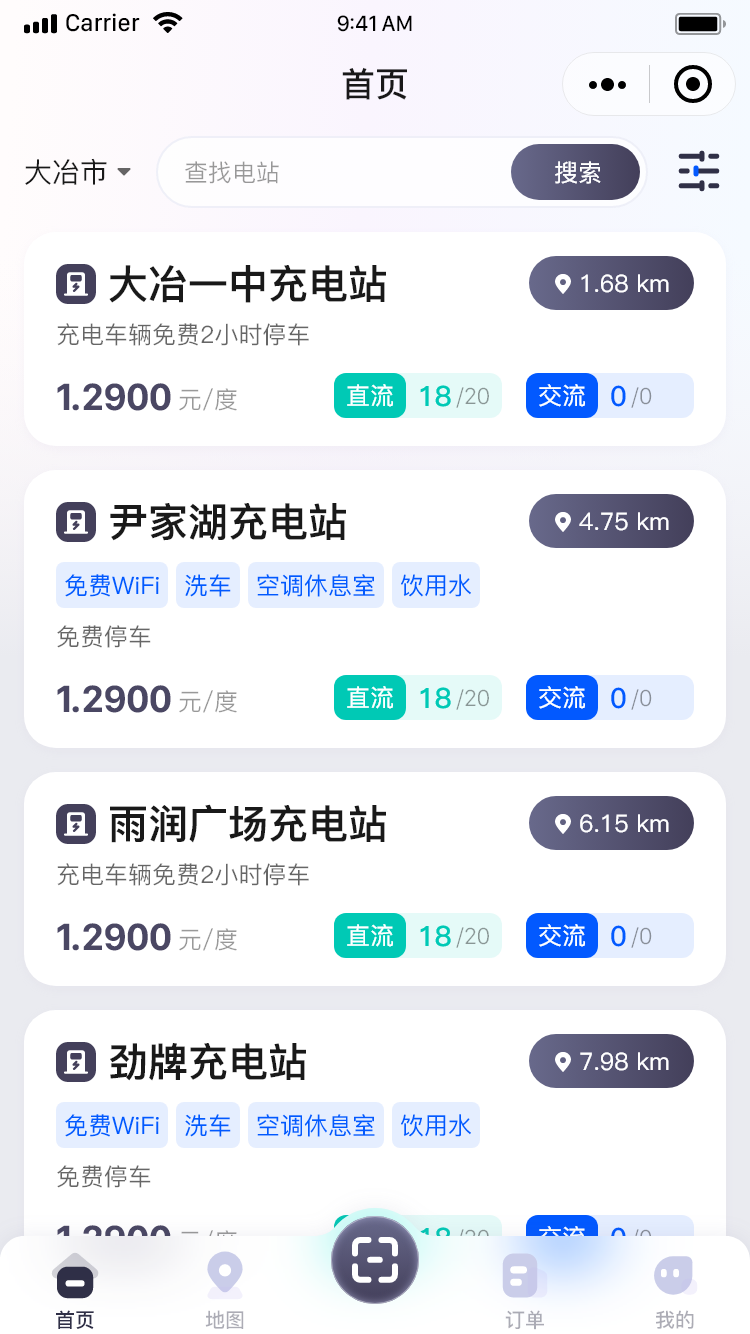Open the filter settings icon

[x=698, y=172]
